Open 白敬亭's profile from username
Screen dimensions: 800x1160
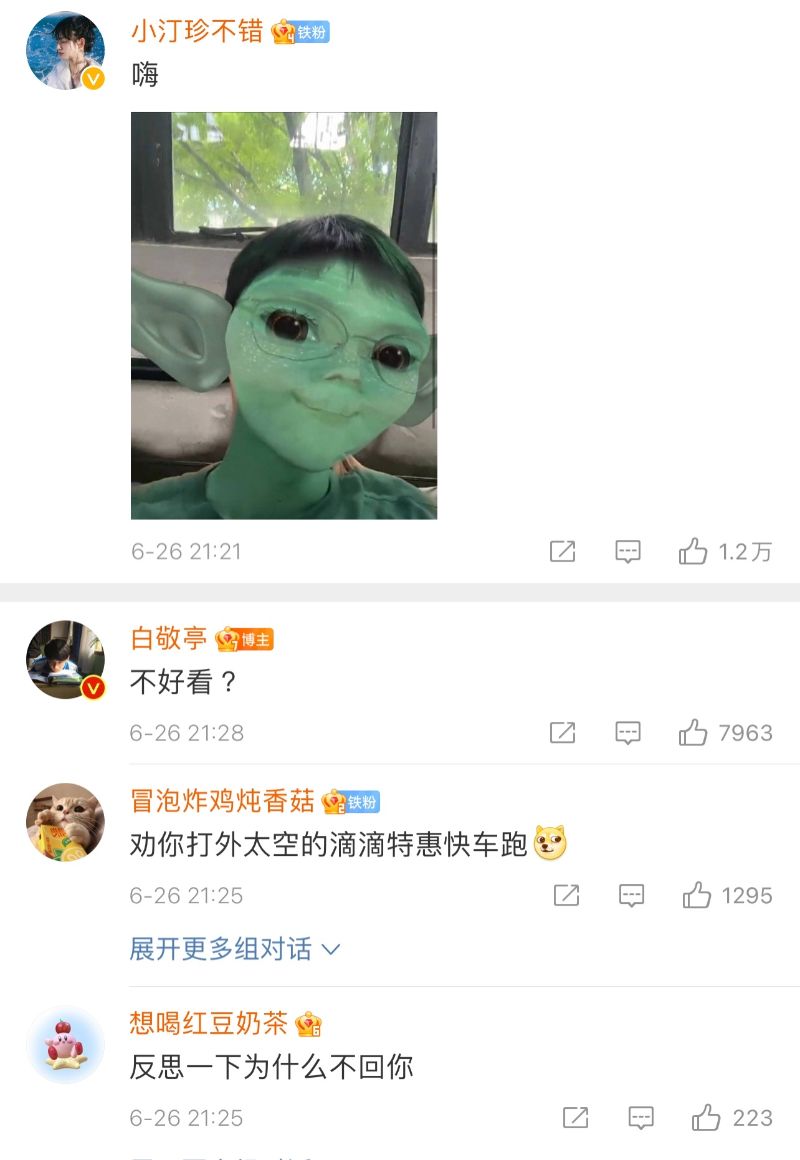169,638
